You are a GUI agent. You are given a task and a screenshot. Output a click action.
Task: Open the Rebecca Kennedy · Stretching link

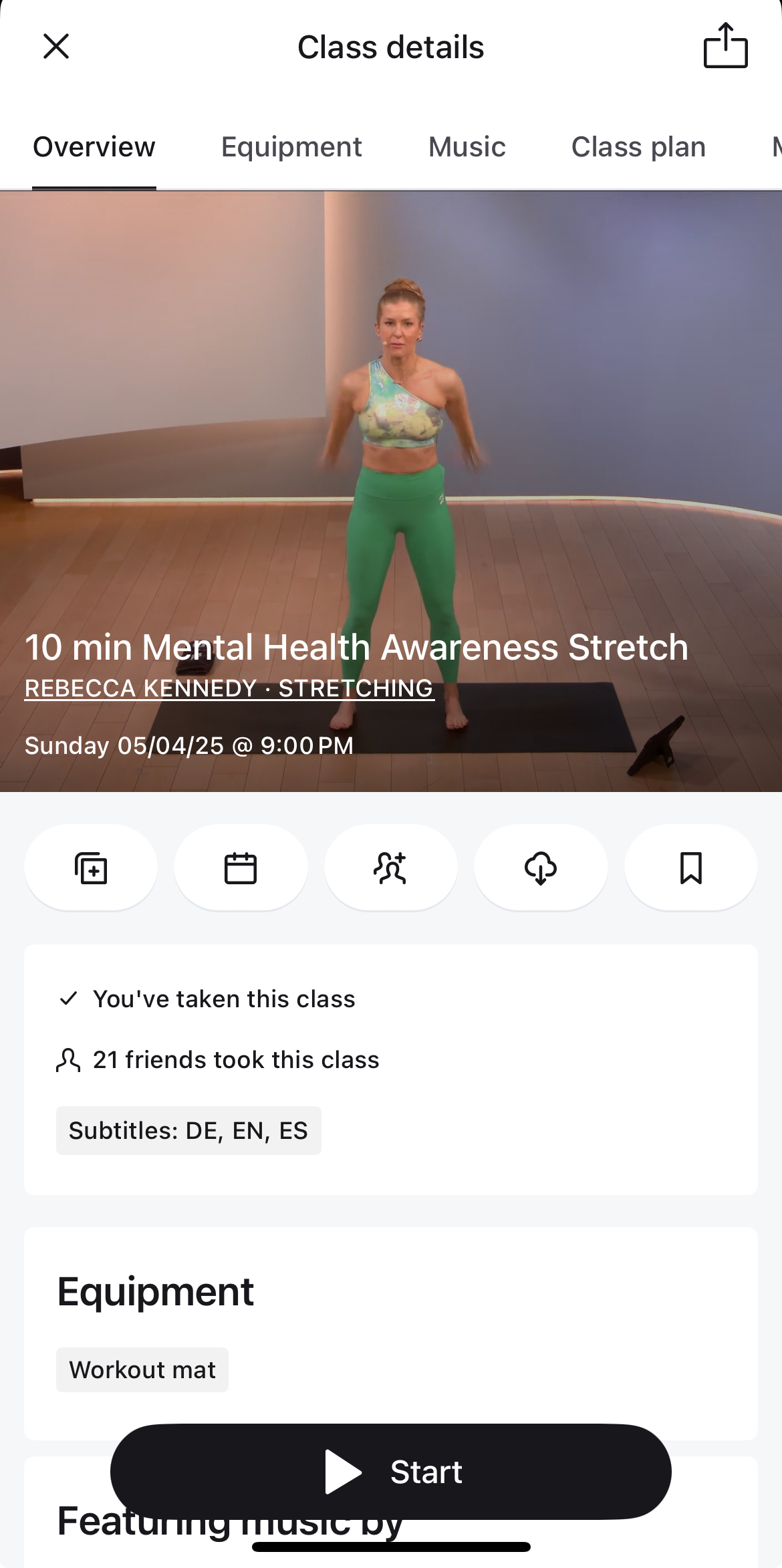coord(229,688)
